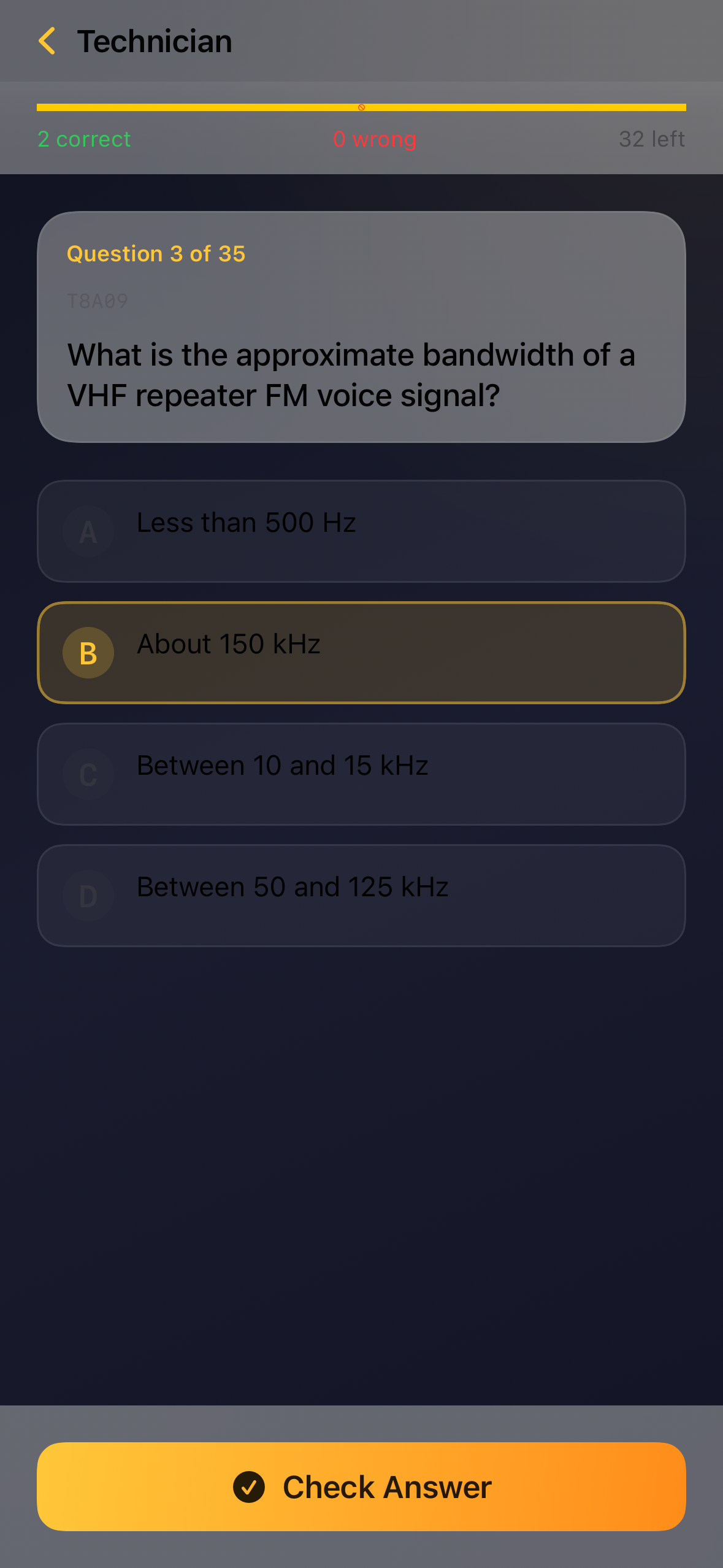The image size is (723, 1568).
Task: Pick answer C, Between 10 and 15 kHz
Action: point(361,774)
